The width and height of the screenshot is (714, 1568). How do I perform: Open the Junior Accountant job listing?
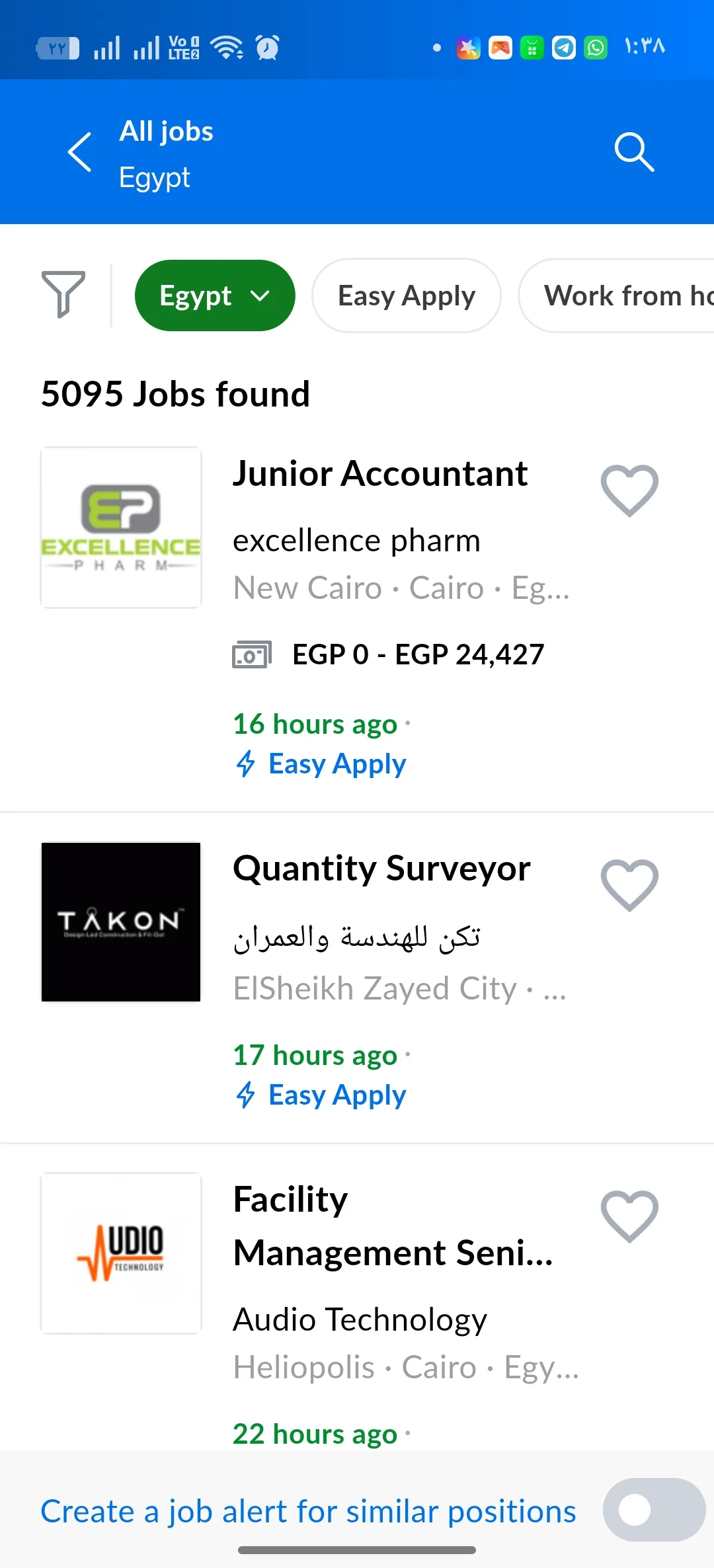click(x=380, y=473)
